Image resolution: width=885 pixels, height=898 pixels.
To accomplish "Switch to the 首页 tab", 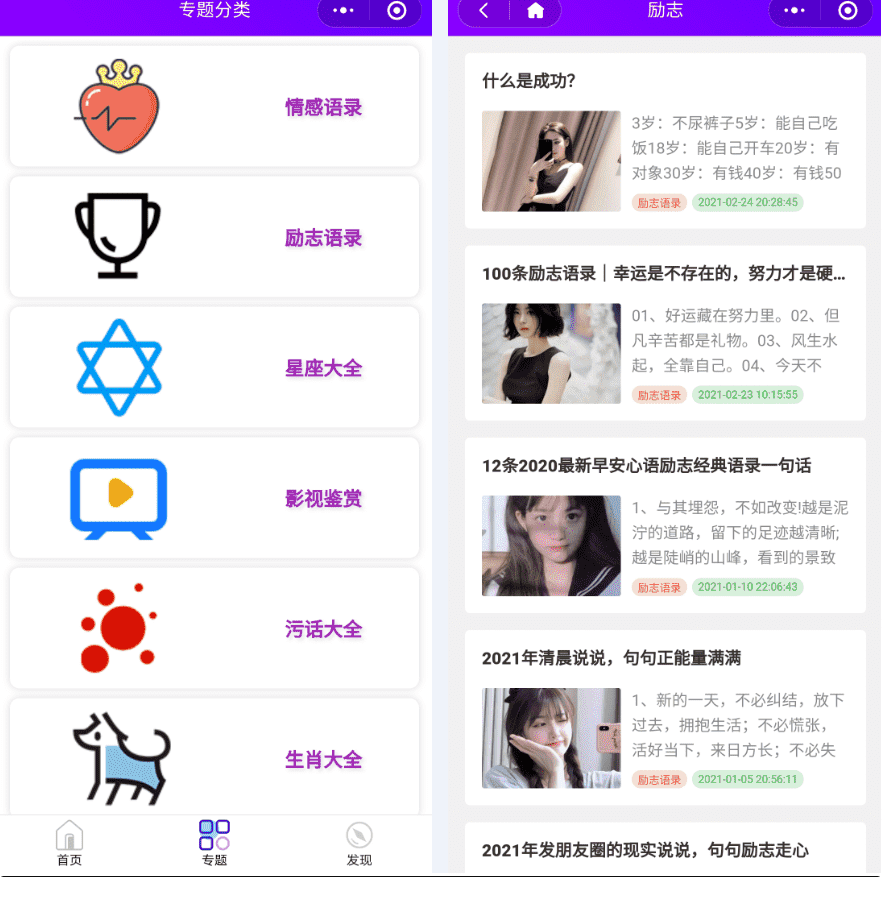I will (x=69, y=843).
